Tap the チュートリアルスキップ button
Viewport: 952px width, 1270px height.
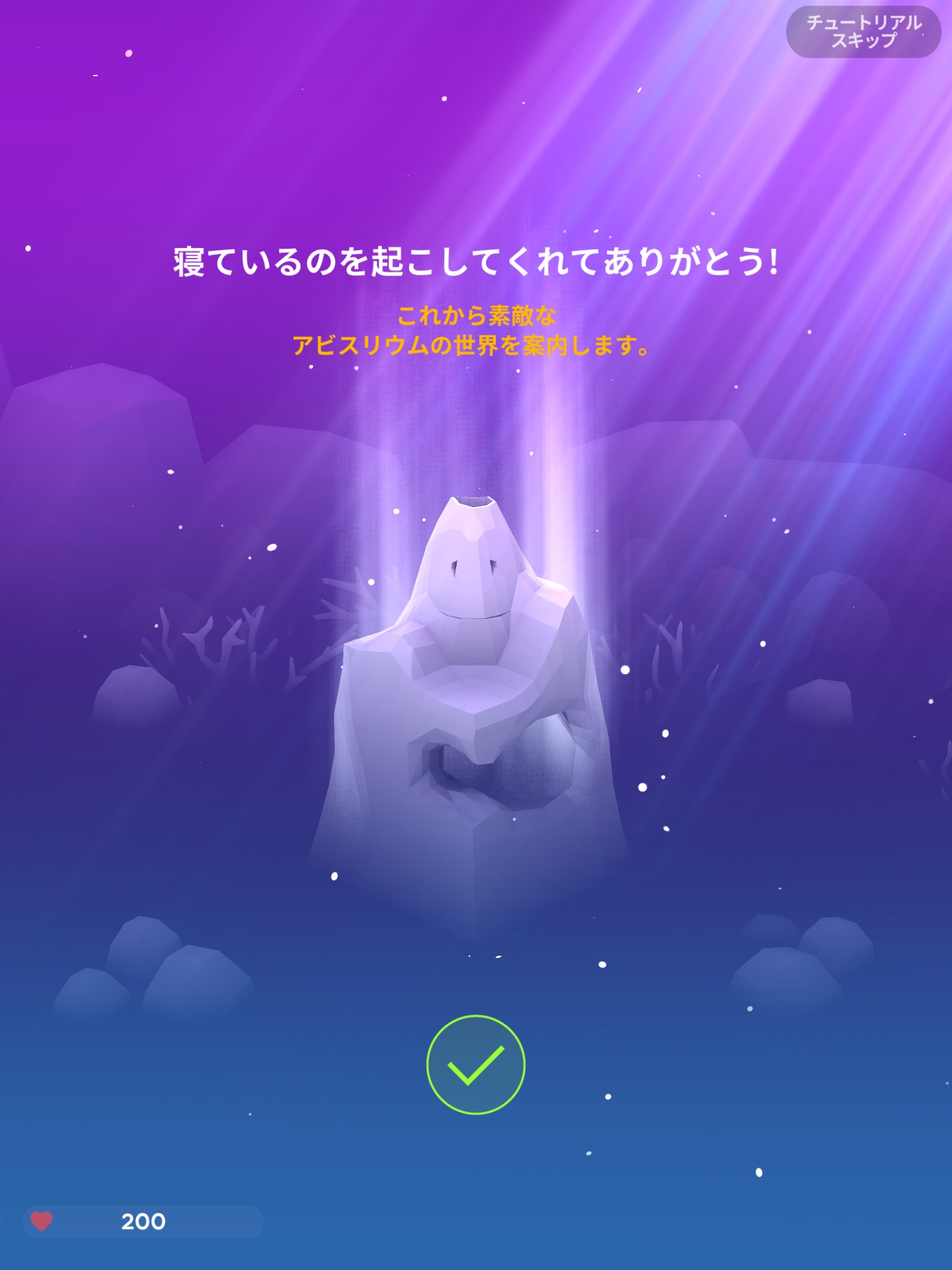point(863,32)
